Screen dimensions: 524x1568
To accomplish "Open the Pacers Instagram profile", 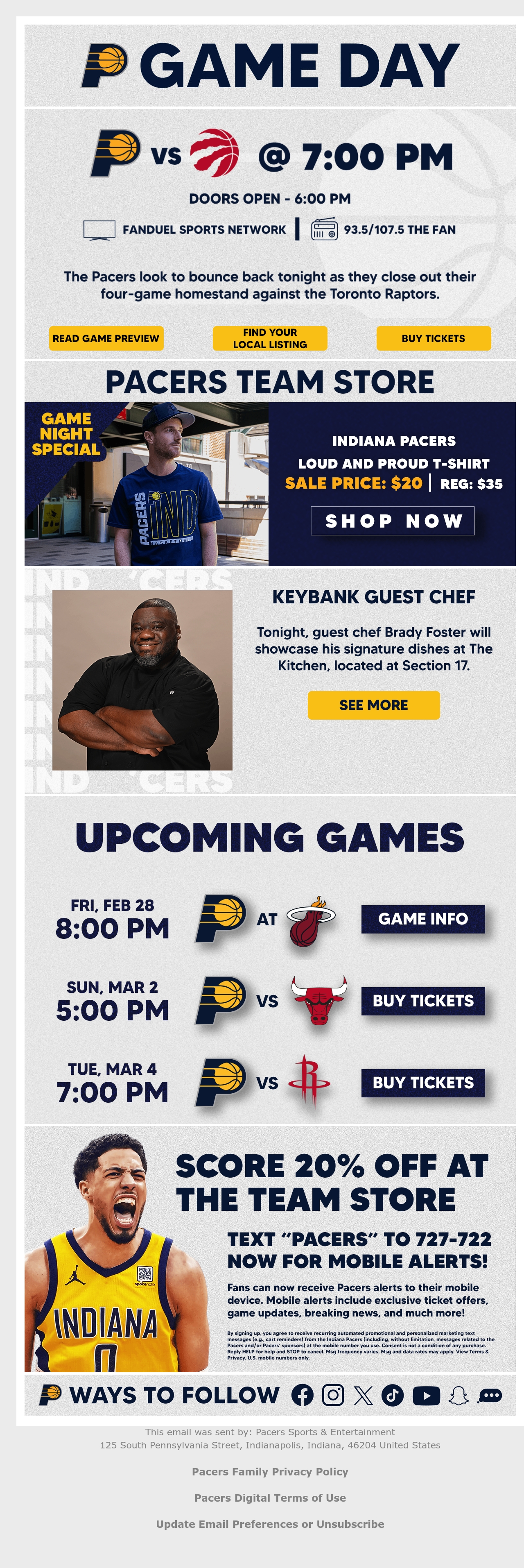I will coord(333,1394).
